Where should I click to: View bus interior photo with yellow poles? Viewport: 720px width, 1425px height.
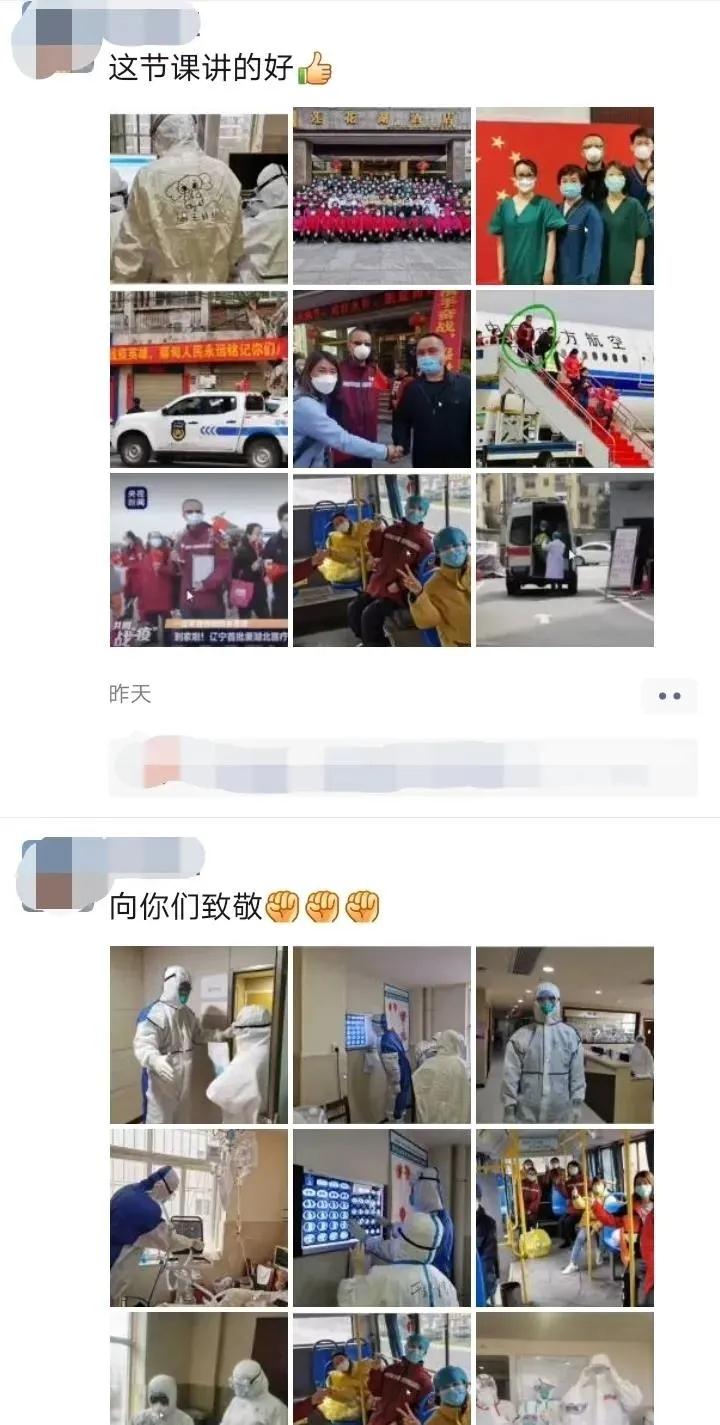[564, 1218]
